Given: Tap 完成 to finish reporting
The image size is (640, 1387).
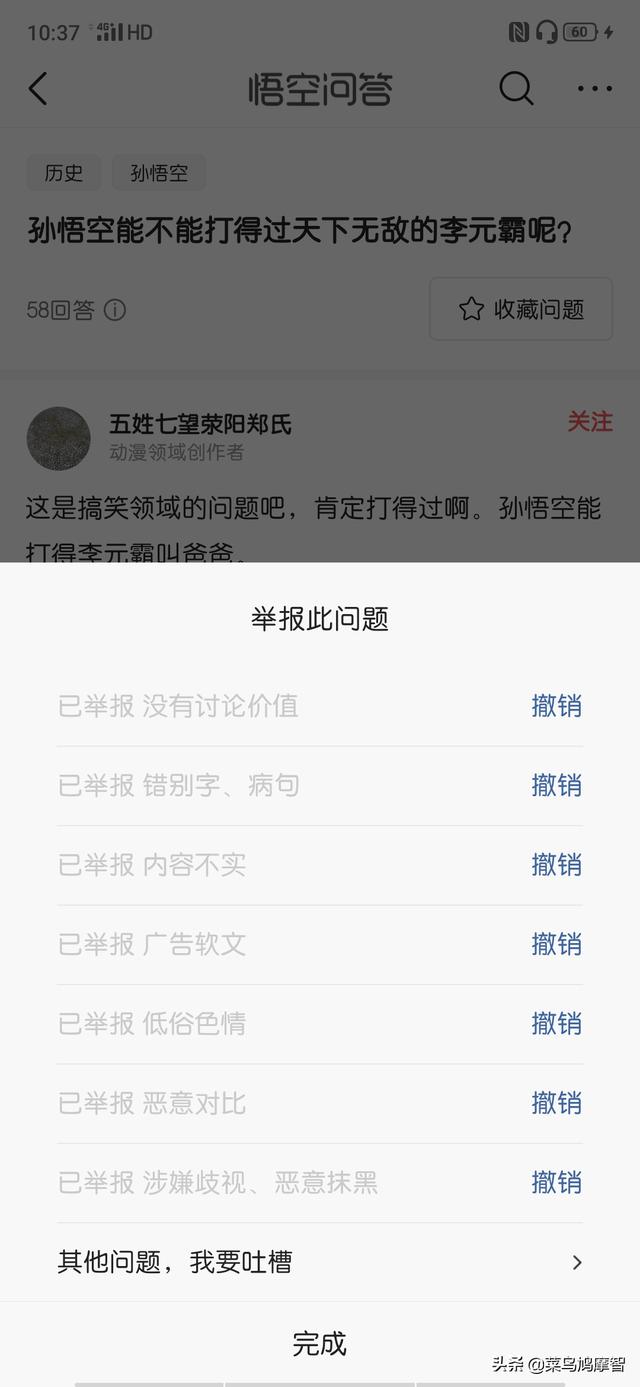Looking at the screenshot, I should point(319,1343).
